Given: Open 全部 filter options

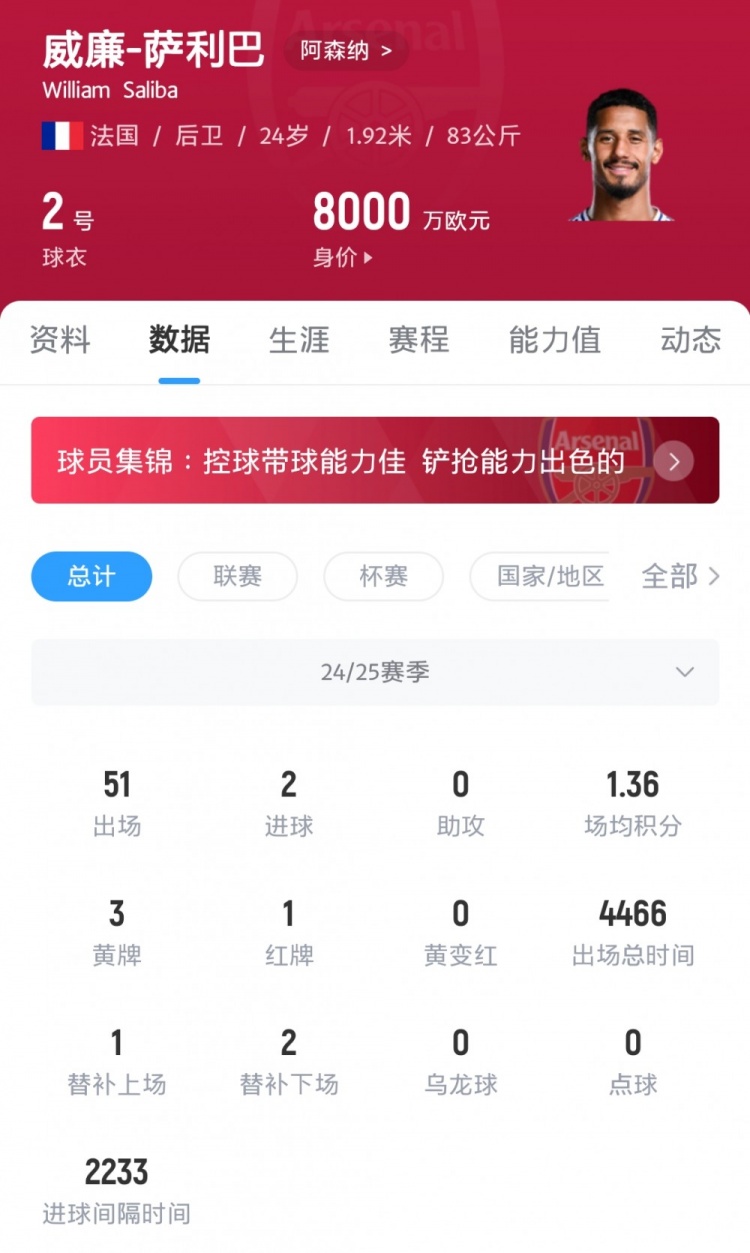Looking at the screenshot, I should pos(680,576).
